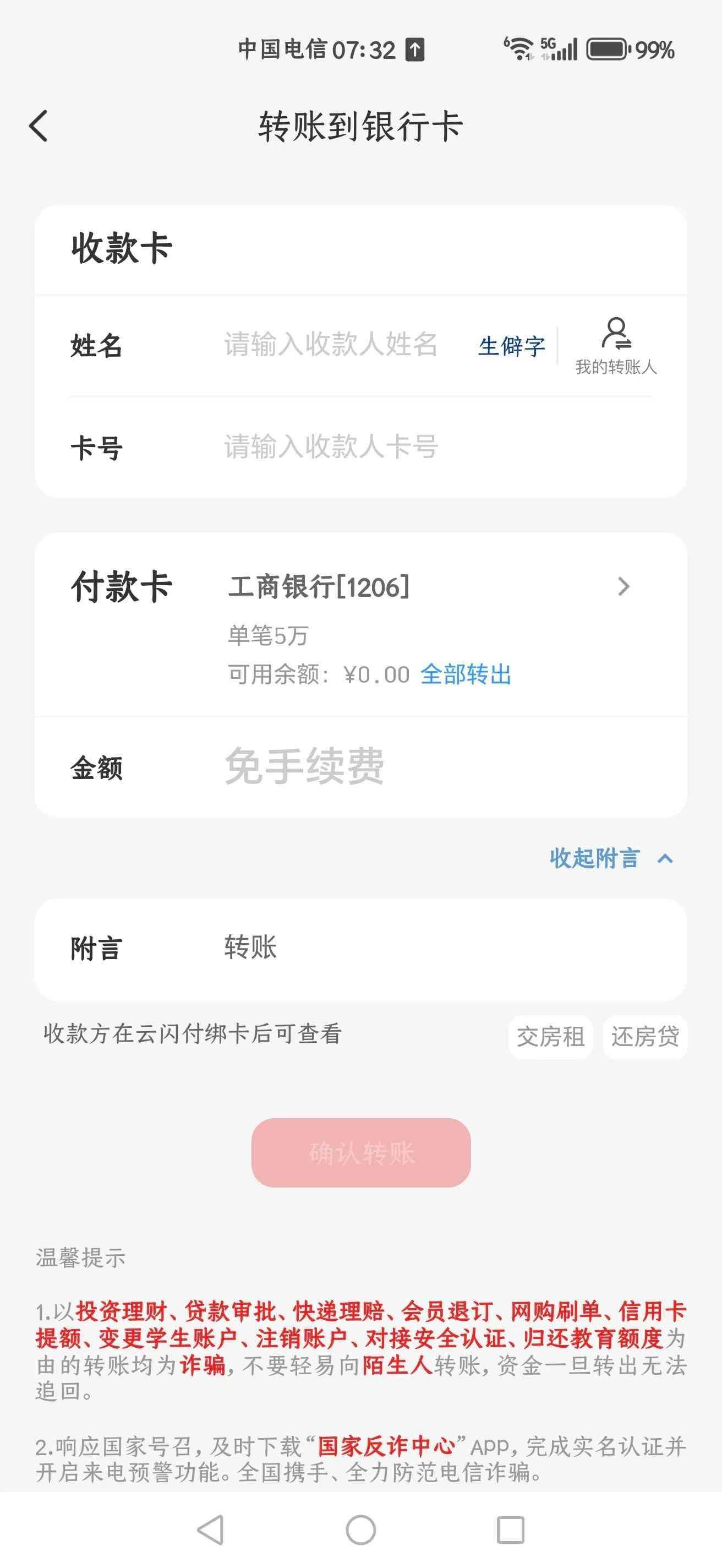Enter the 金额 amount field
Screen dimensions: 722x1568
365,766
